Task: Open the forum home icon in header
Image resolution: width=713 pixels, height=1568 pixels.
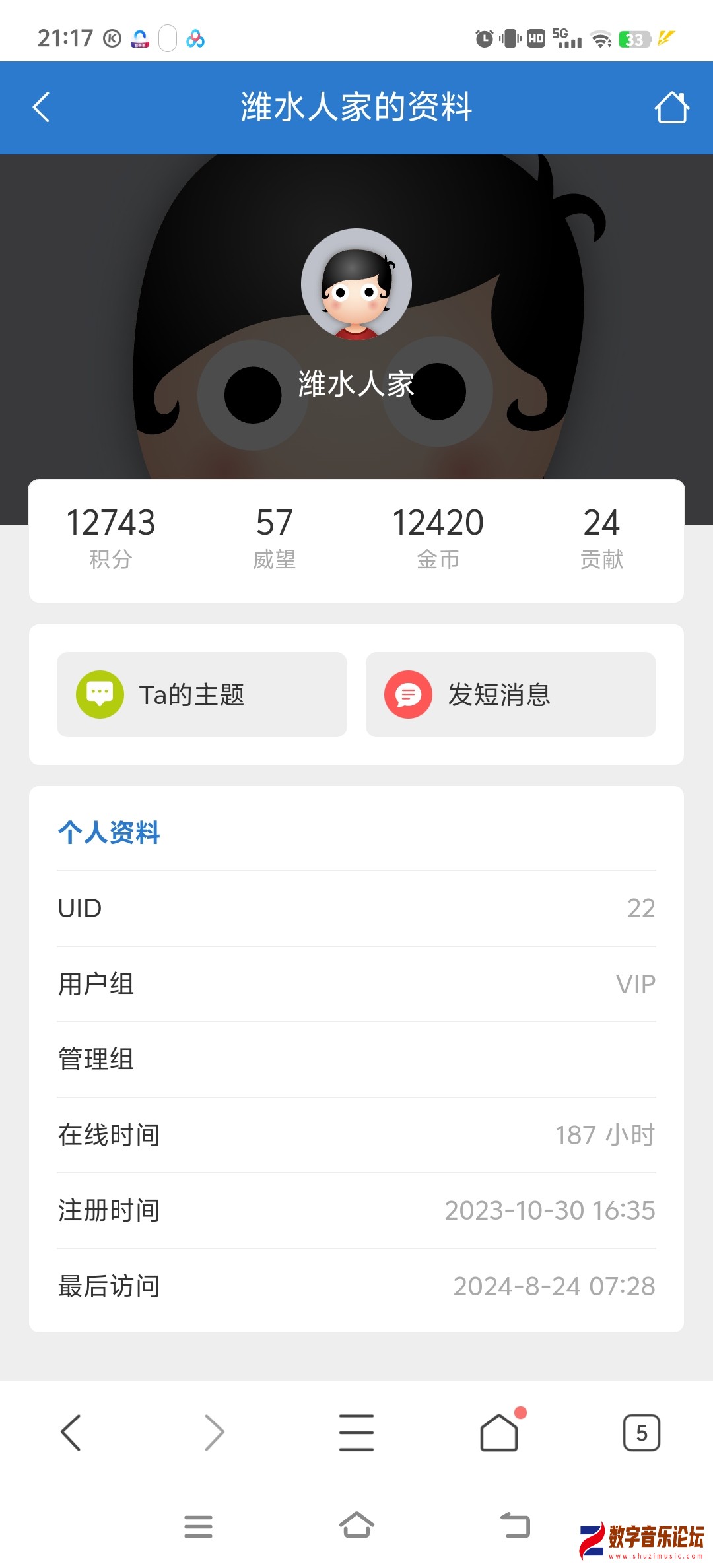Action: point(671,108)
